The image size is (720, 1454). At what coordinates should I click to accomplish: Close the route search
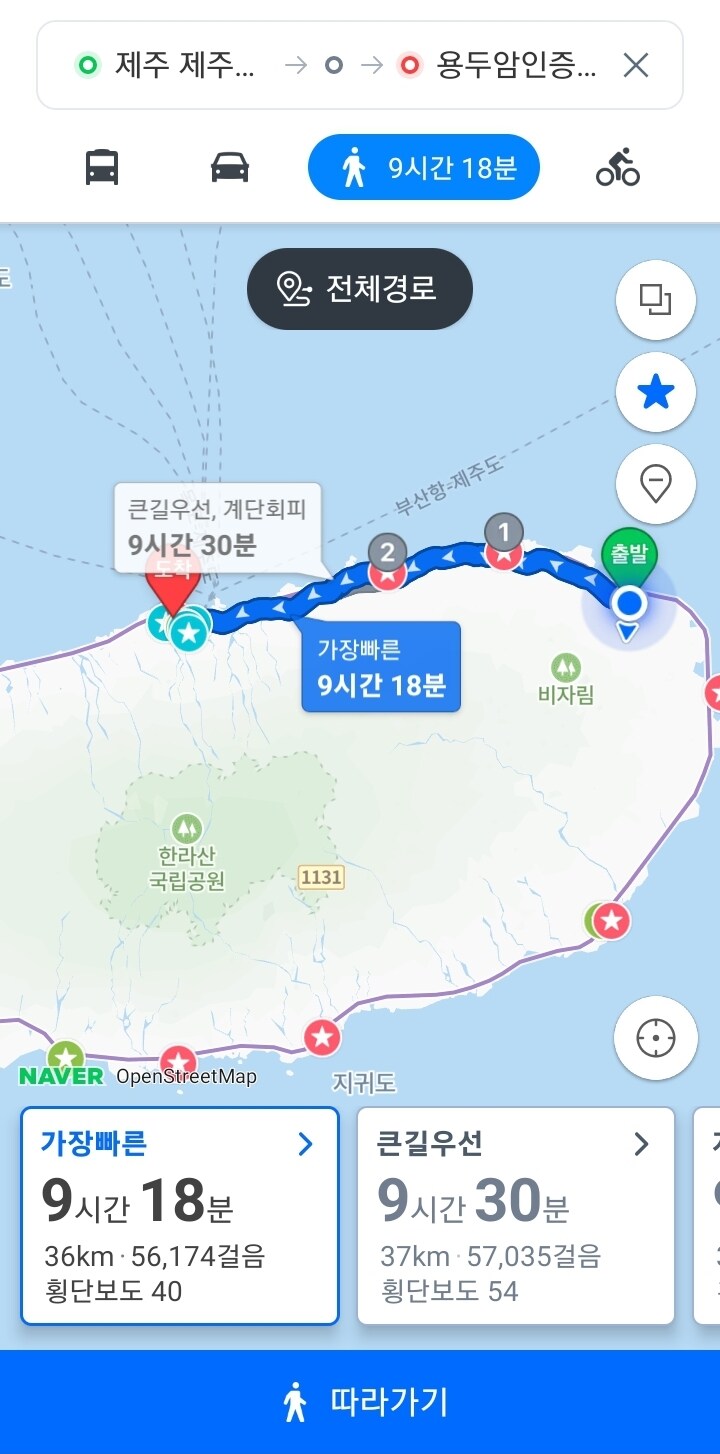[x=636, y=66]
